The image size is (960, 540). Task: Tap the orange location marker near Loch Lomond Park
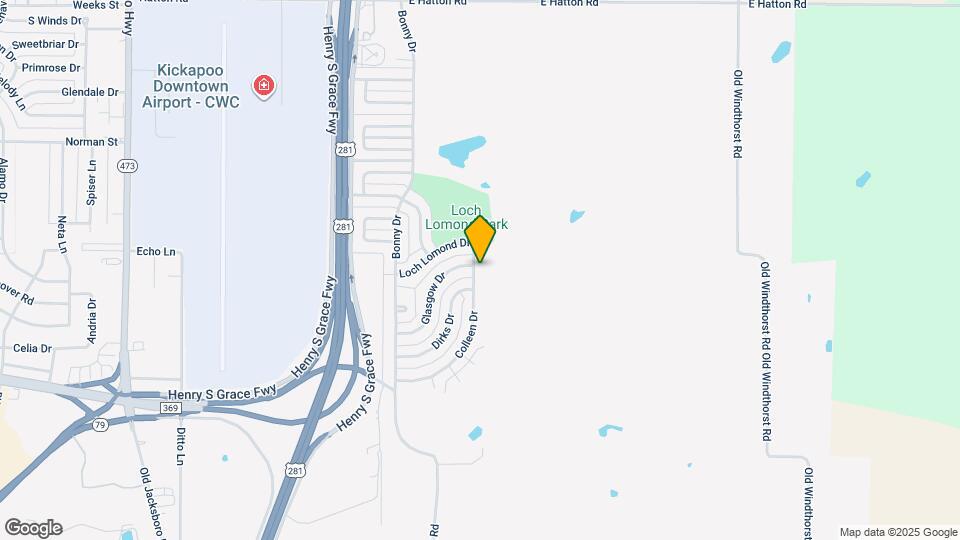click(480, 238)
